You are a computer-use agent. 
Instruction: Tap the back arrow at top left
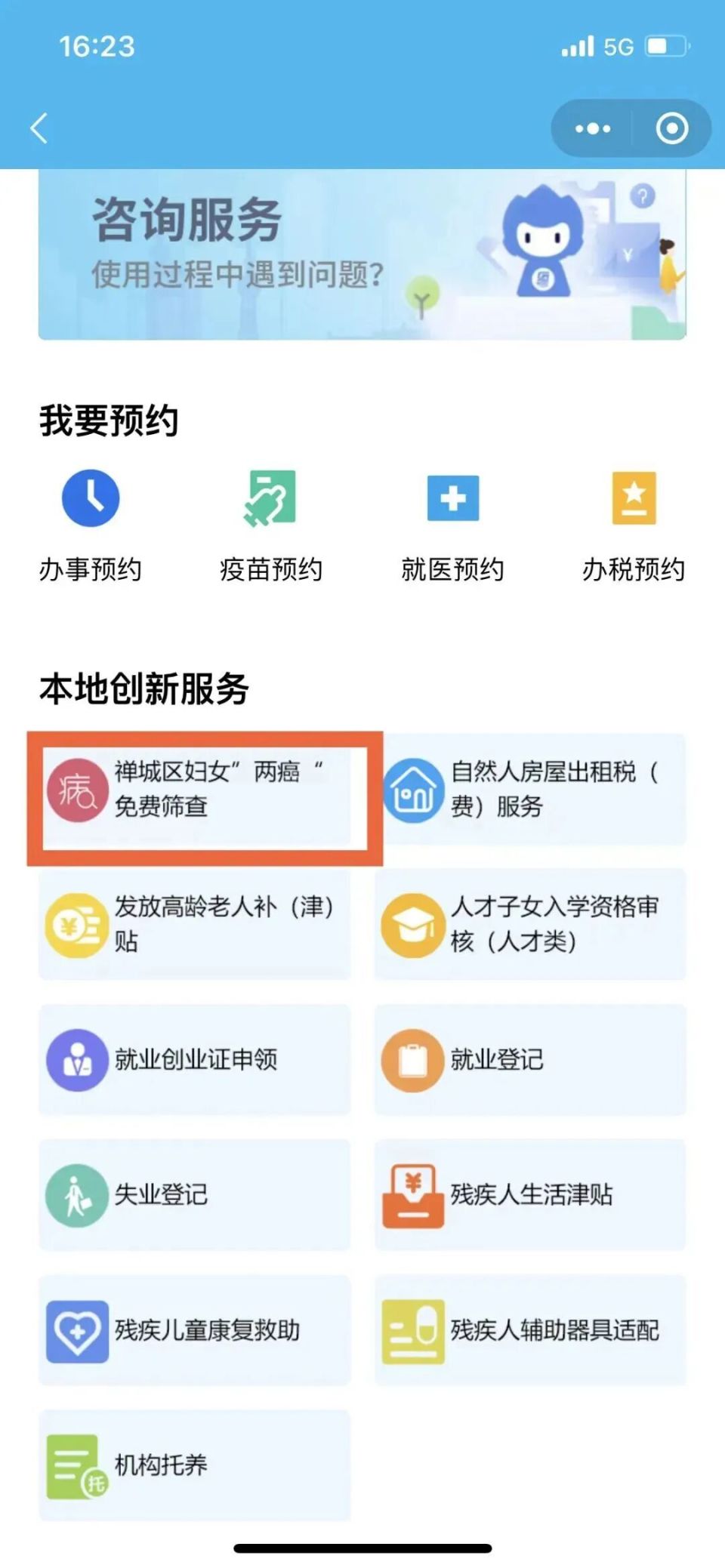[39, 128]
